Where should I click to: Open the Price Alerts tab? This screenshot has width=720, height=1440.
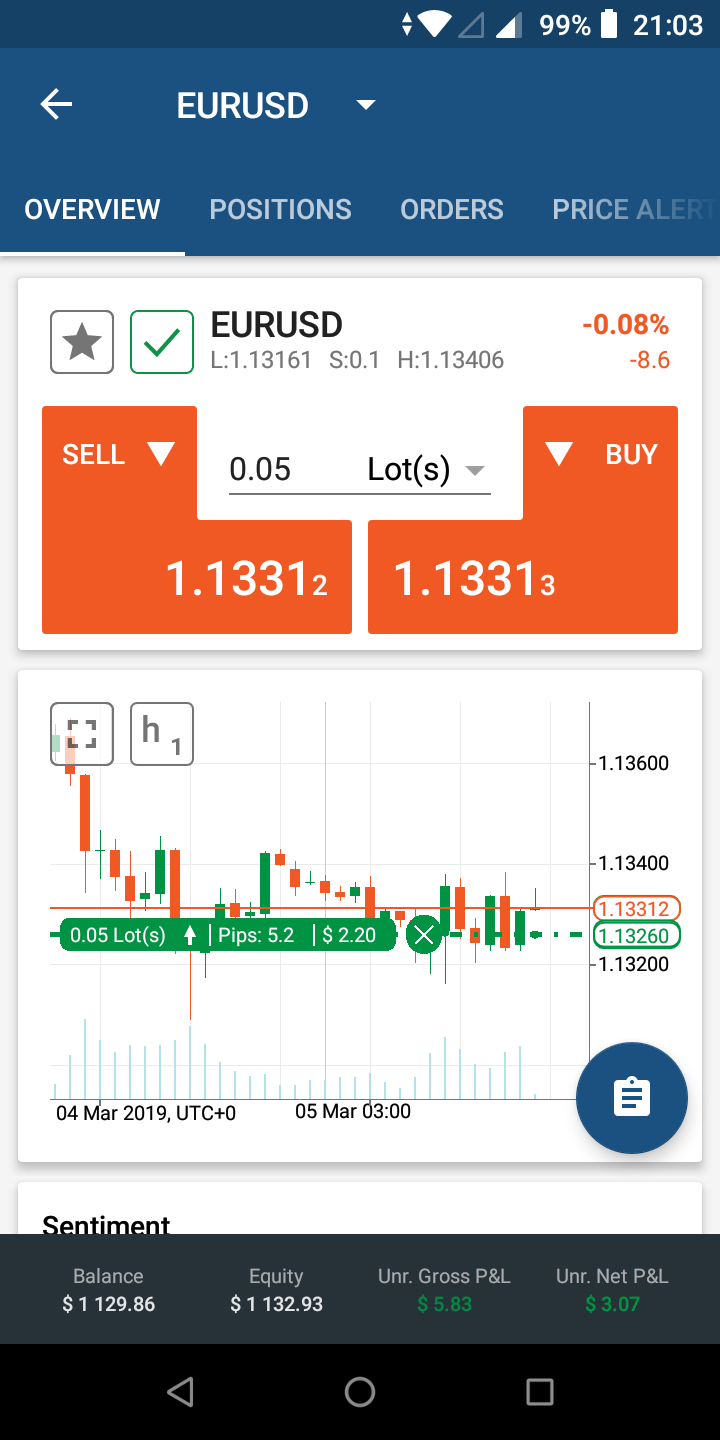(632, 209)
